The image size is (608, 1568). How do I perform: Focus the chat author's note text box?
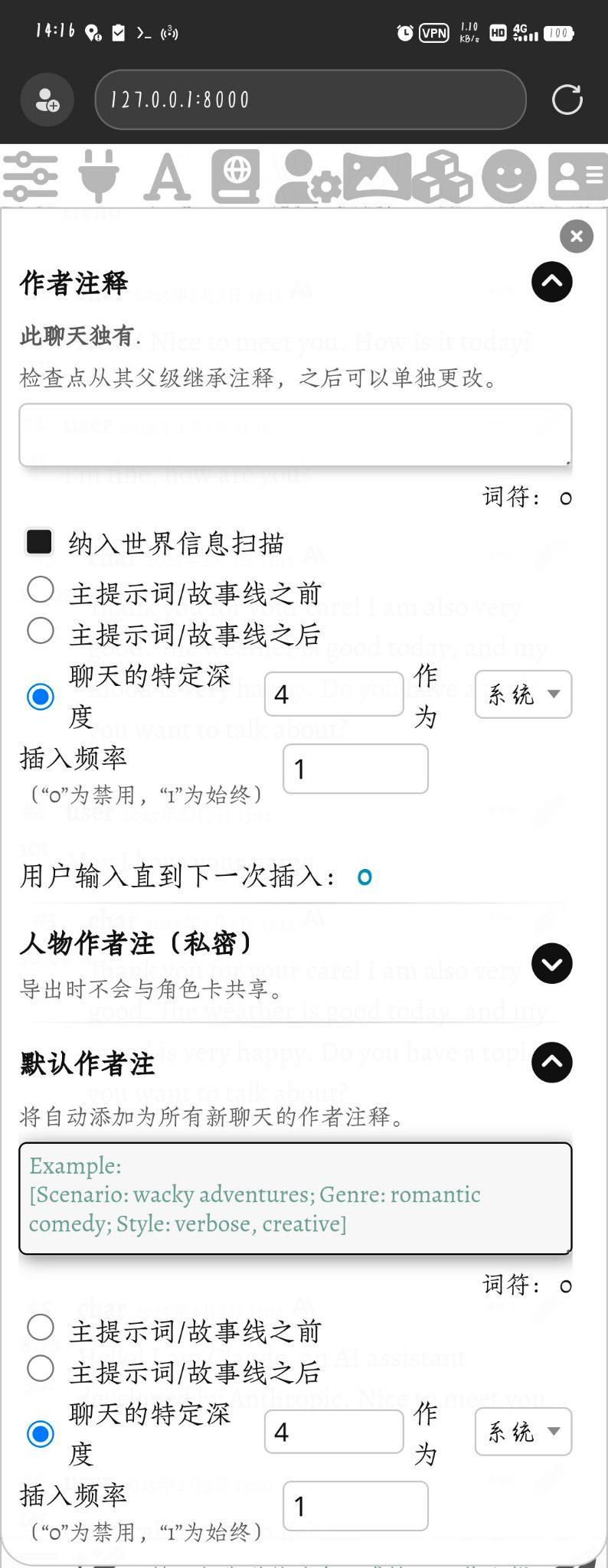pos(295,434)
